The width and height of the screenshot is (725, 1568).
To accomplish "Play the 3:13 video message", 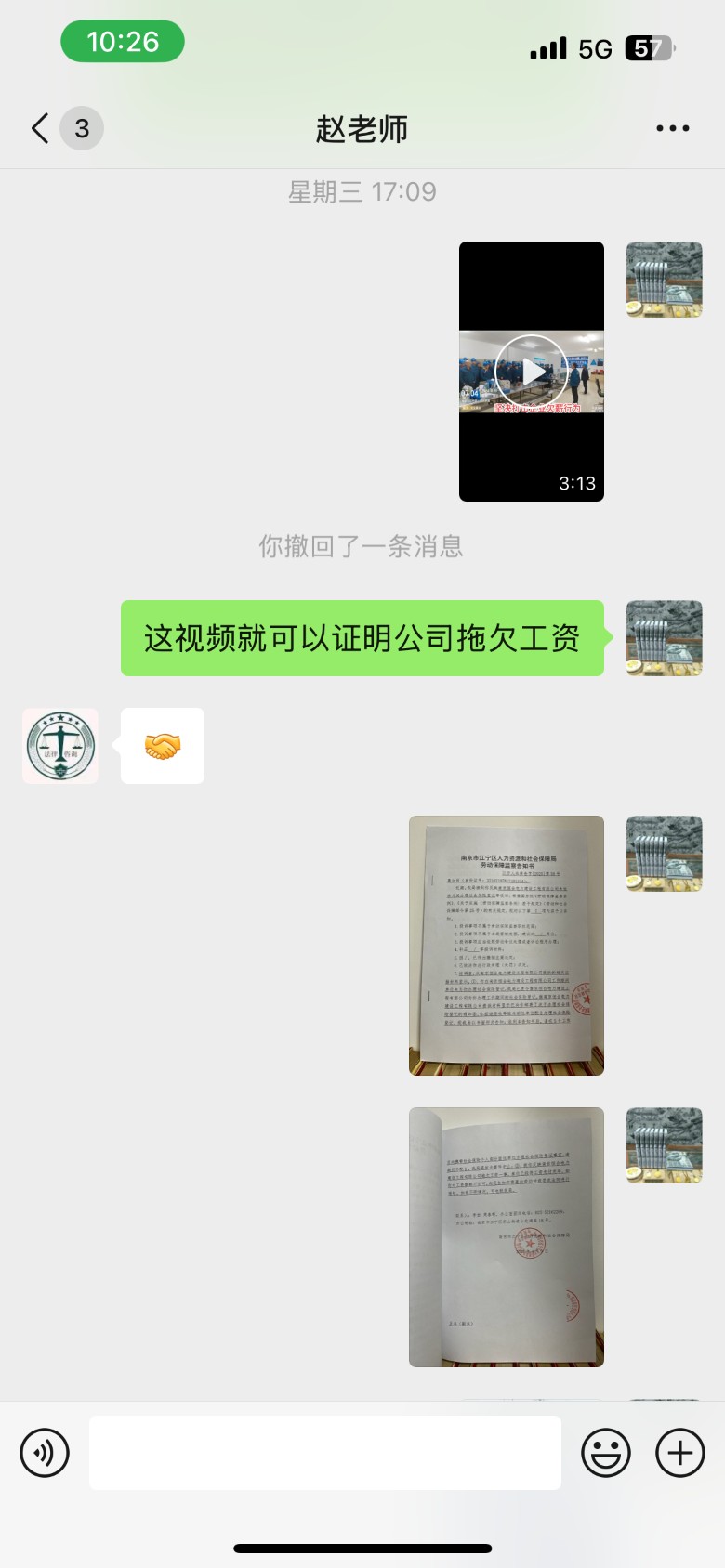I will pos(532,372).
